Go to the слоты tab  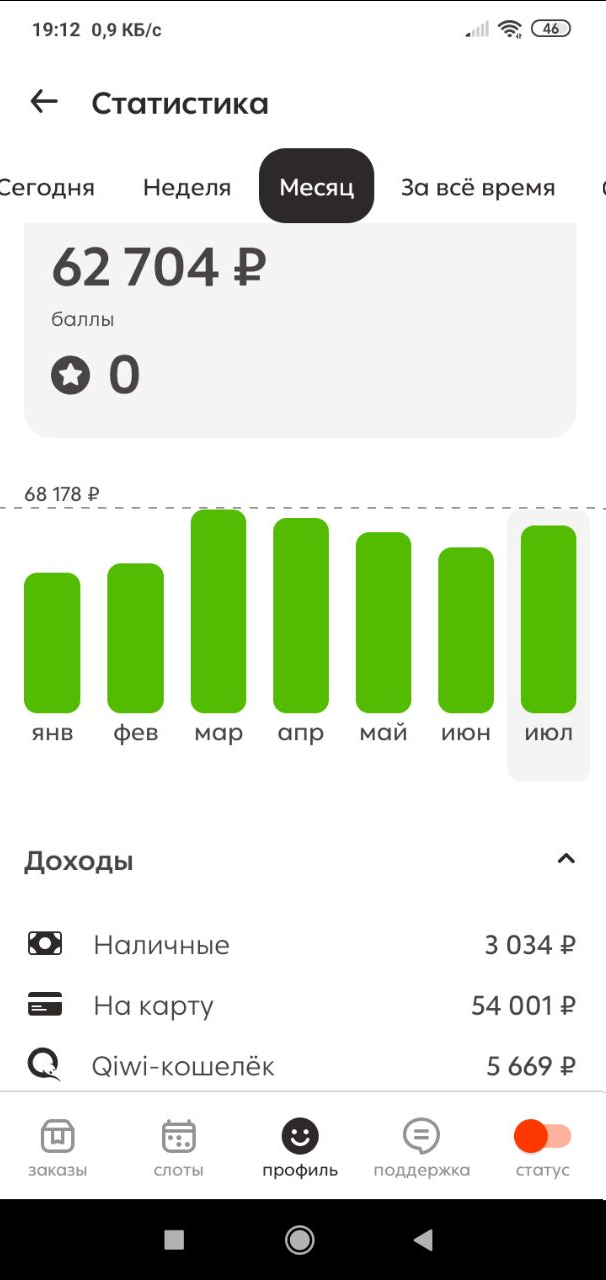tap(179, 1148)
